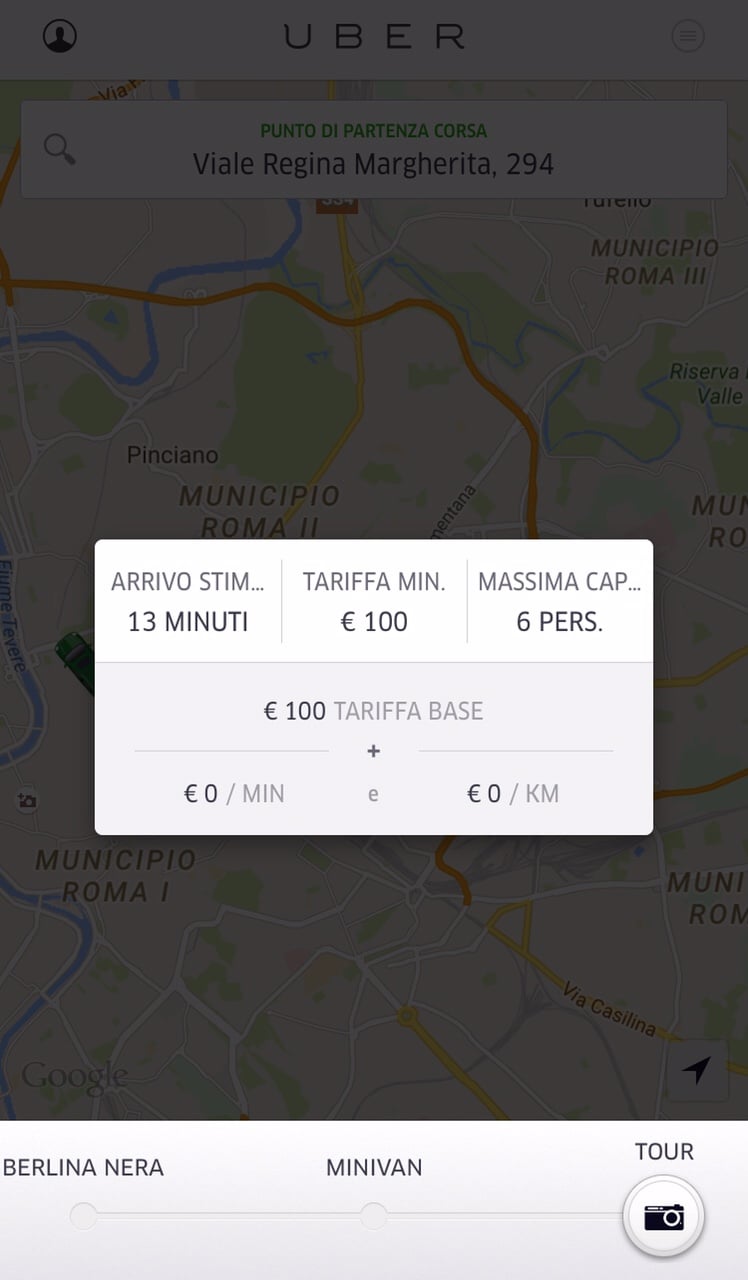This screenshot has width=748, height=1280.
Task: Tap the Tour camera button
Action: click(663, 1217)
